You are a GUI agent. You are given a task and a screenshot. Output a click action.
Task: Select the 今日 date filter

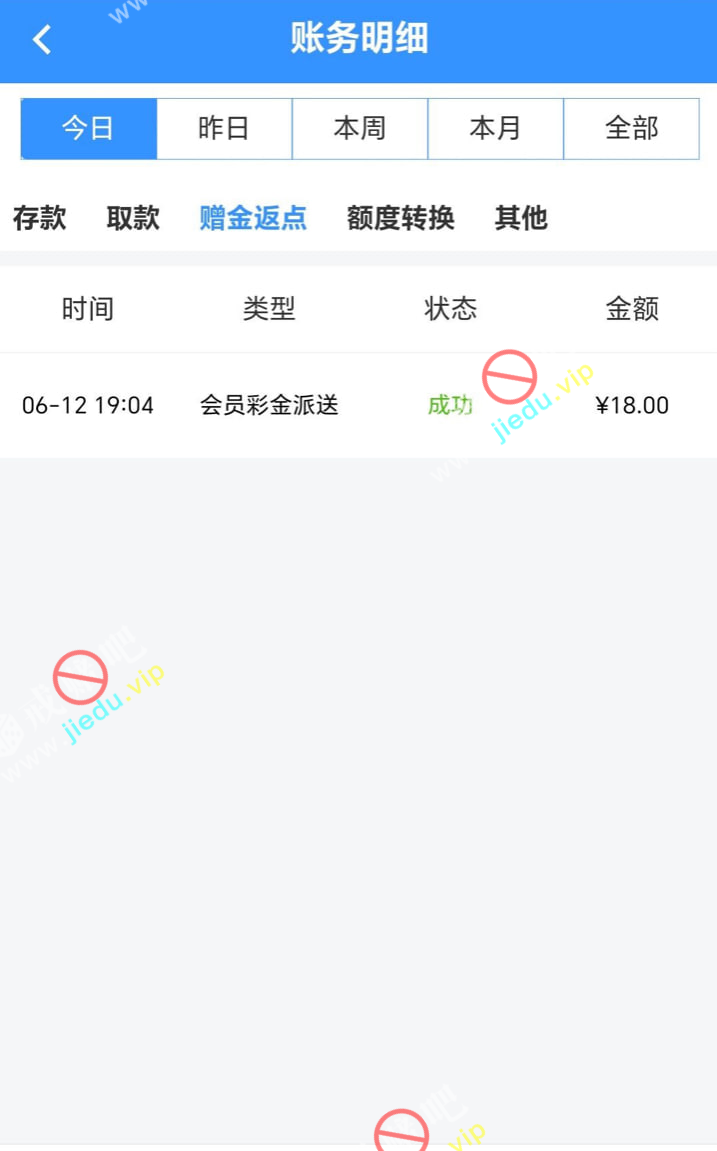89,129
